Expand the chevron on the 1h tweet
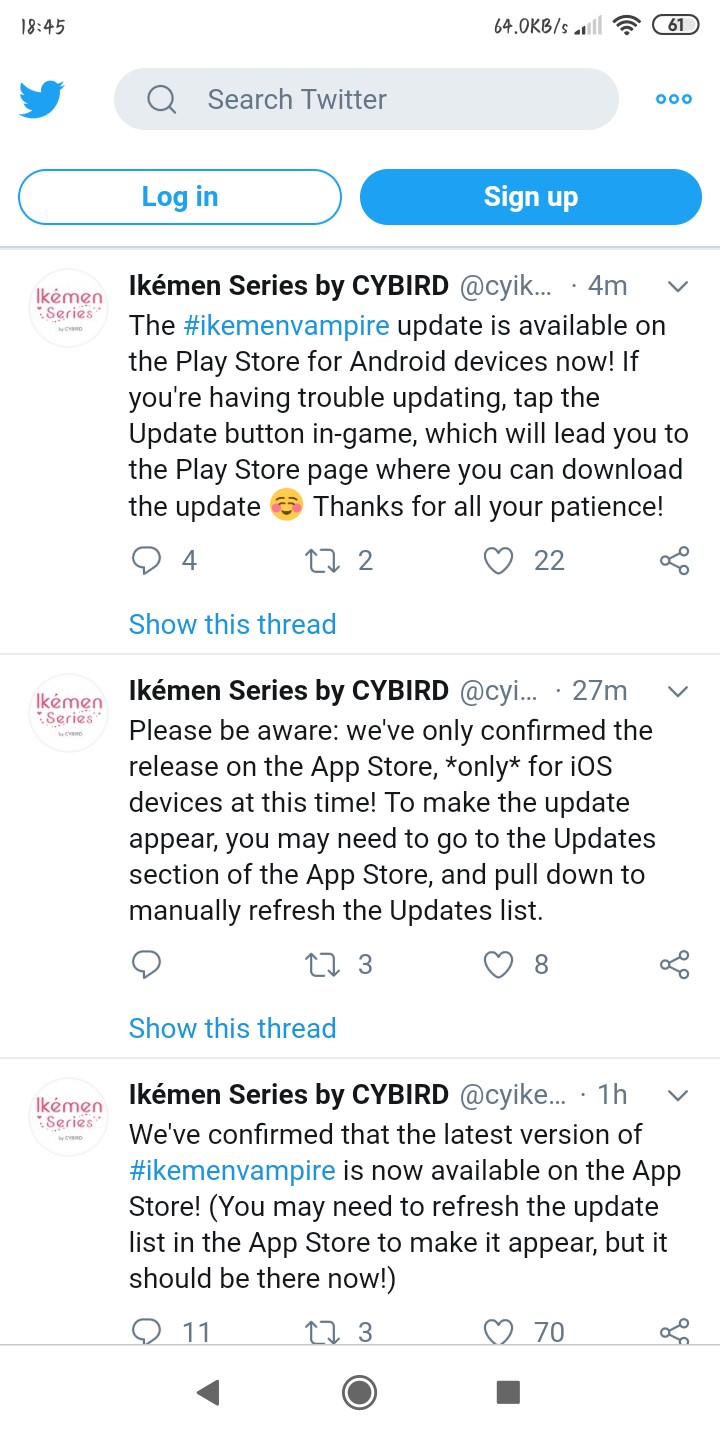Viewport: 720px width, 1440px height. (x=678, y=1095)
